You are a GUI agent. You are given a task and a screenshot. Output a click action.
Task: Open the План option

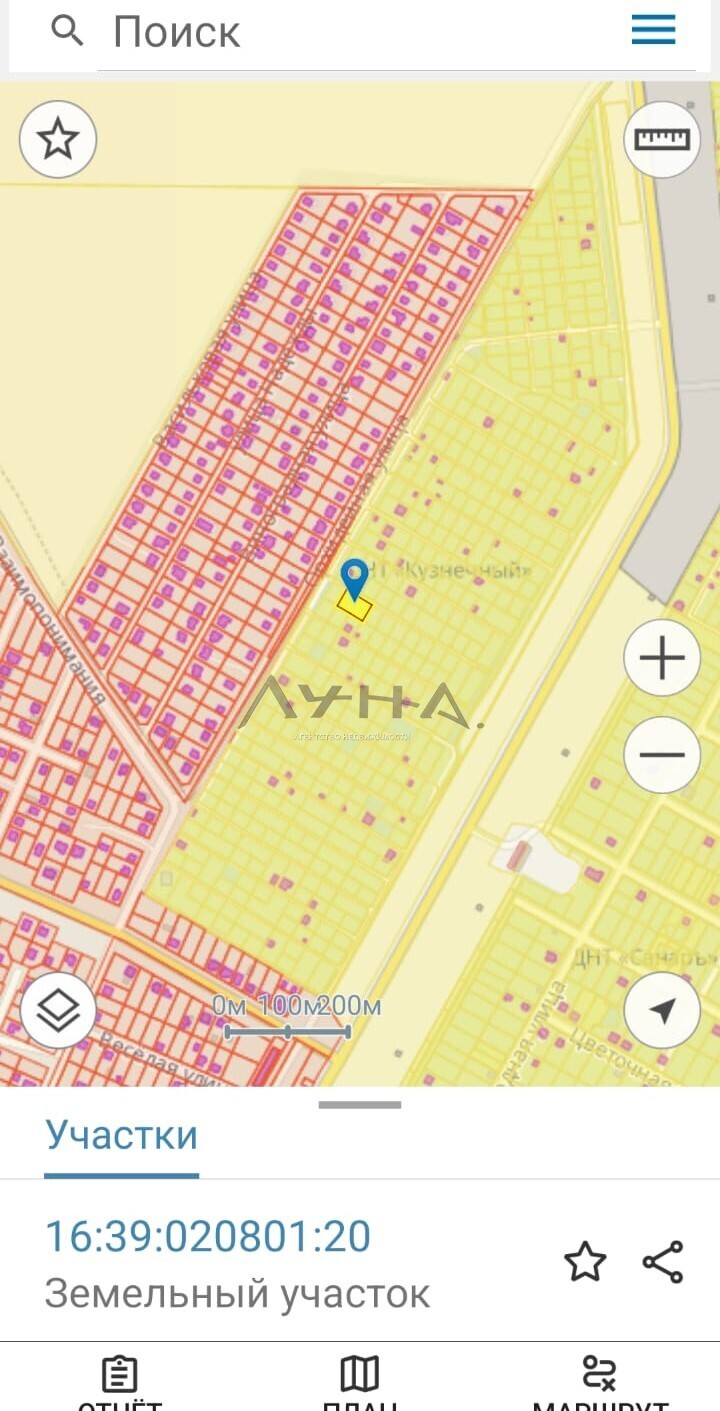tap(360, 1382)
